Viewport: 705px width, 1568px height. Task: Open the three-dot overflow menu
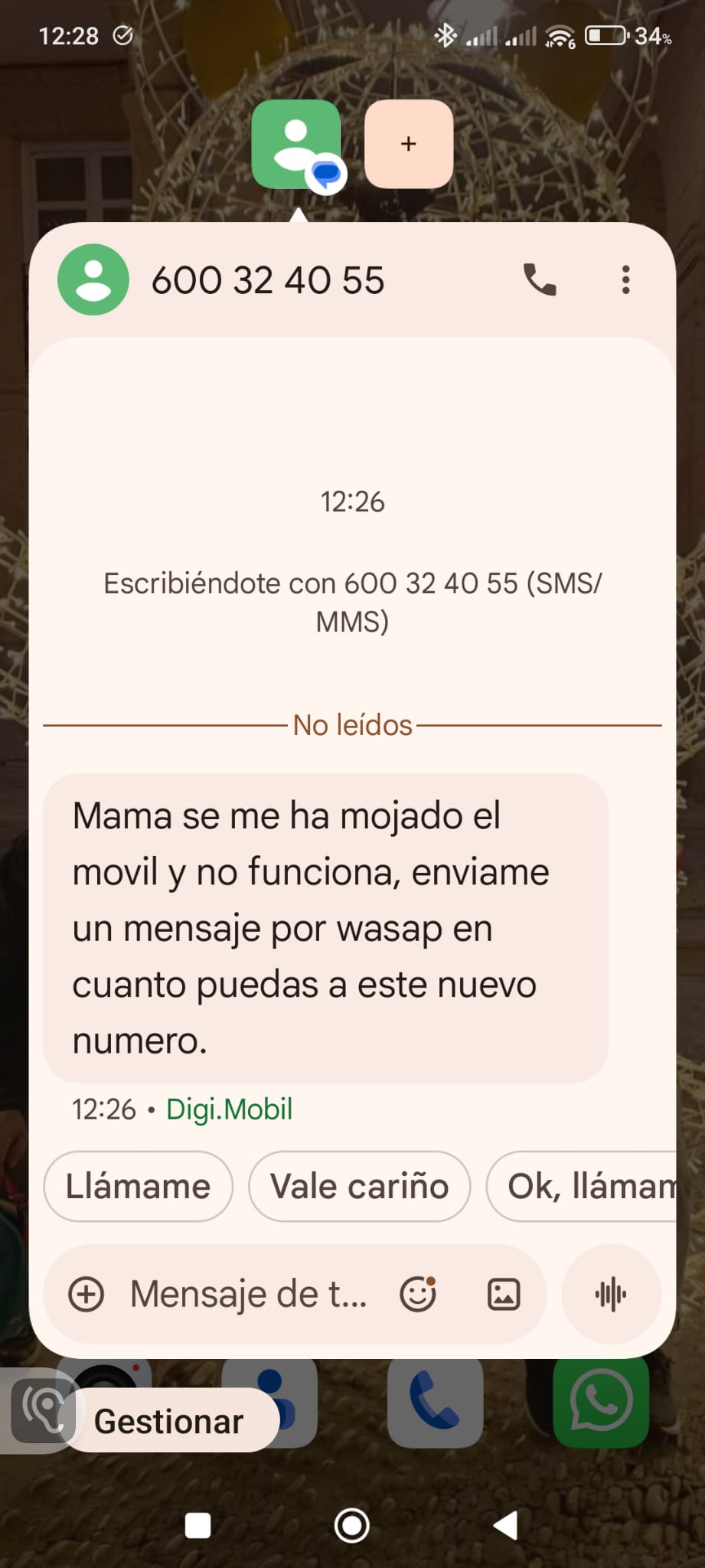click(625, 279)
